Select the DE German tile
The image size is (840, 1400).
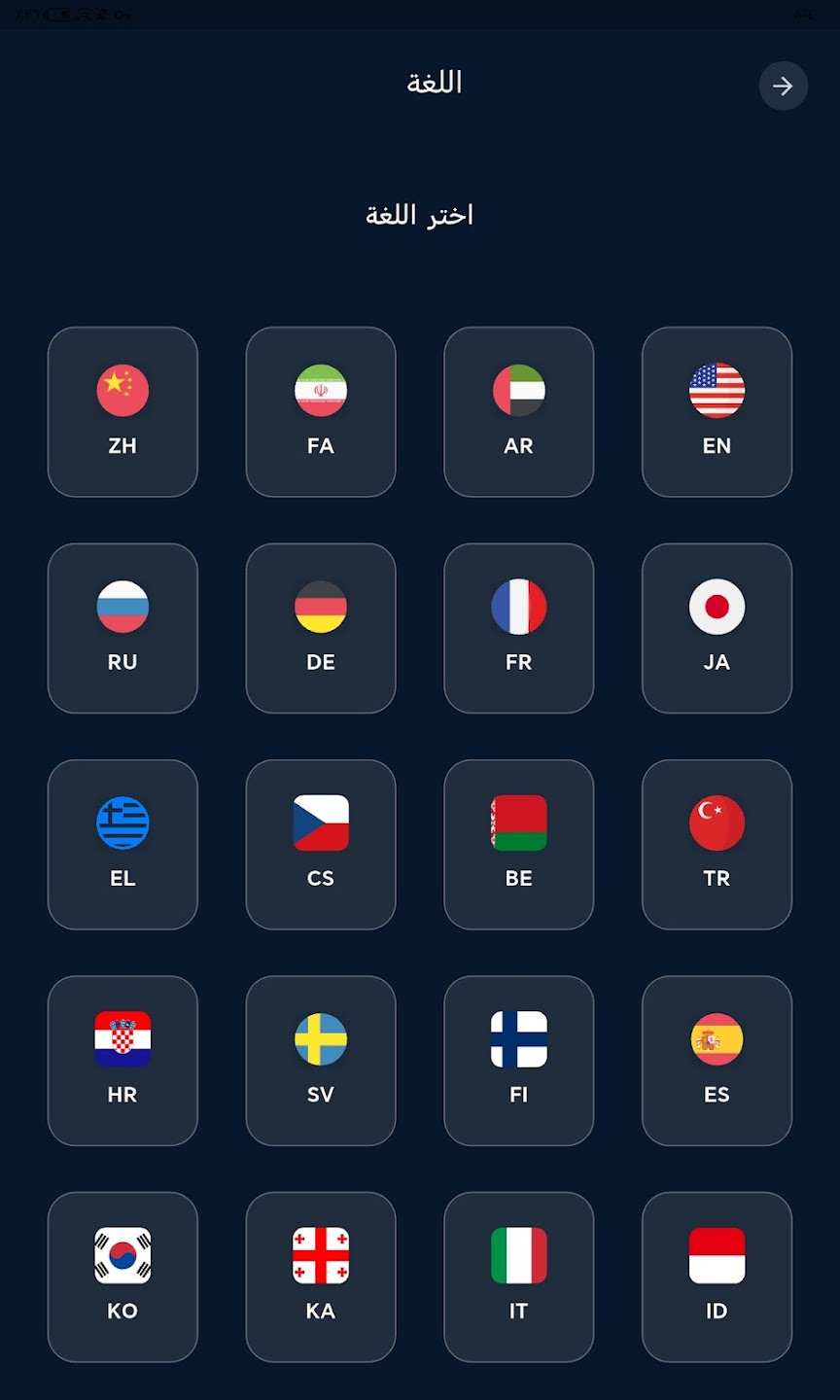321,628
